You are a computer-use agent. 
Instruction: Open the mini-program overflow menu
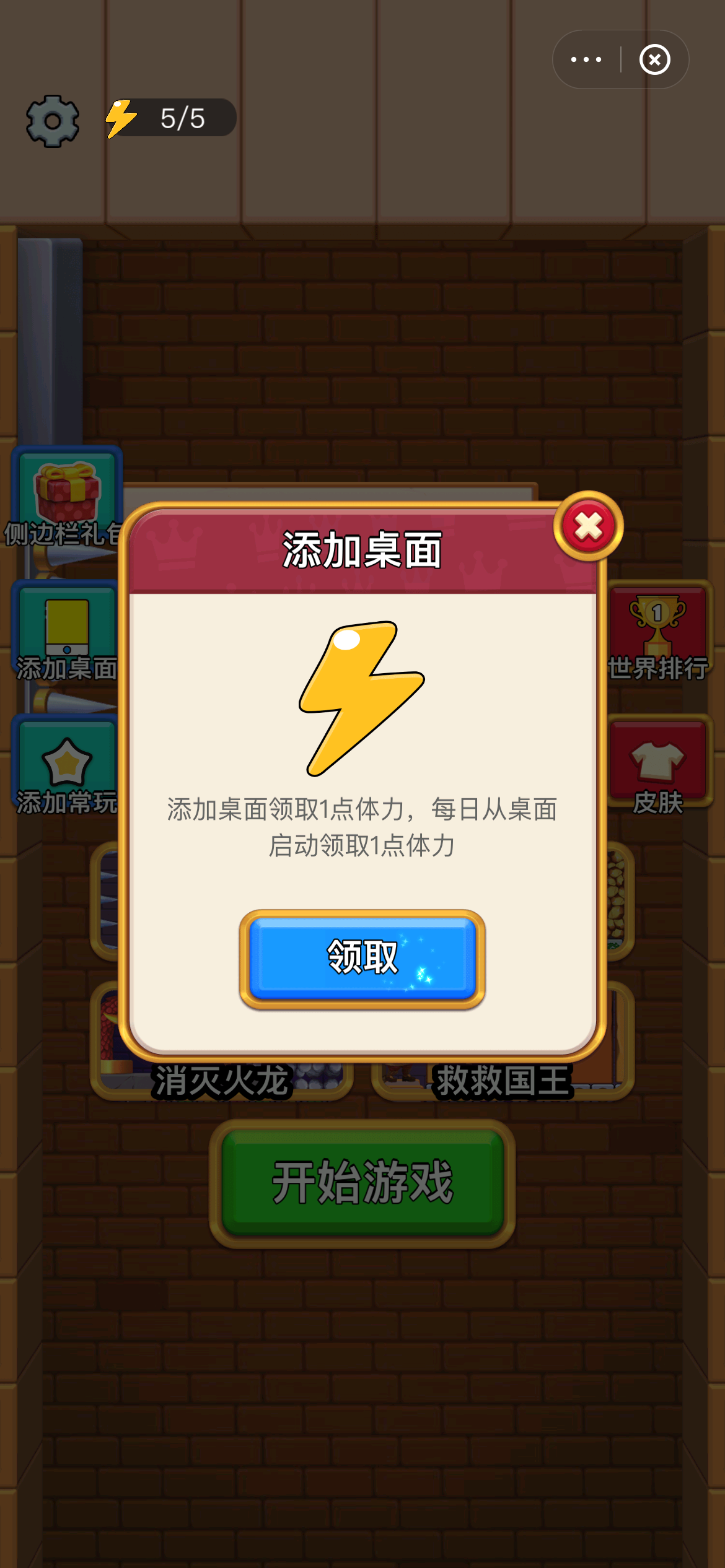click(x=586, y=60)
